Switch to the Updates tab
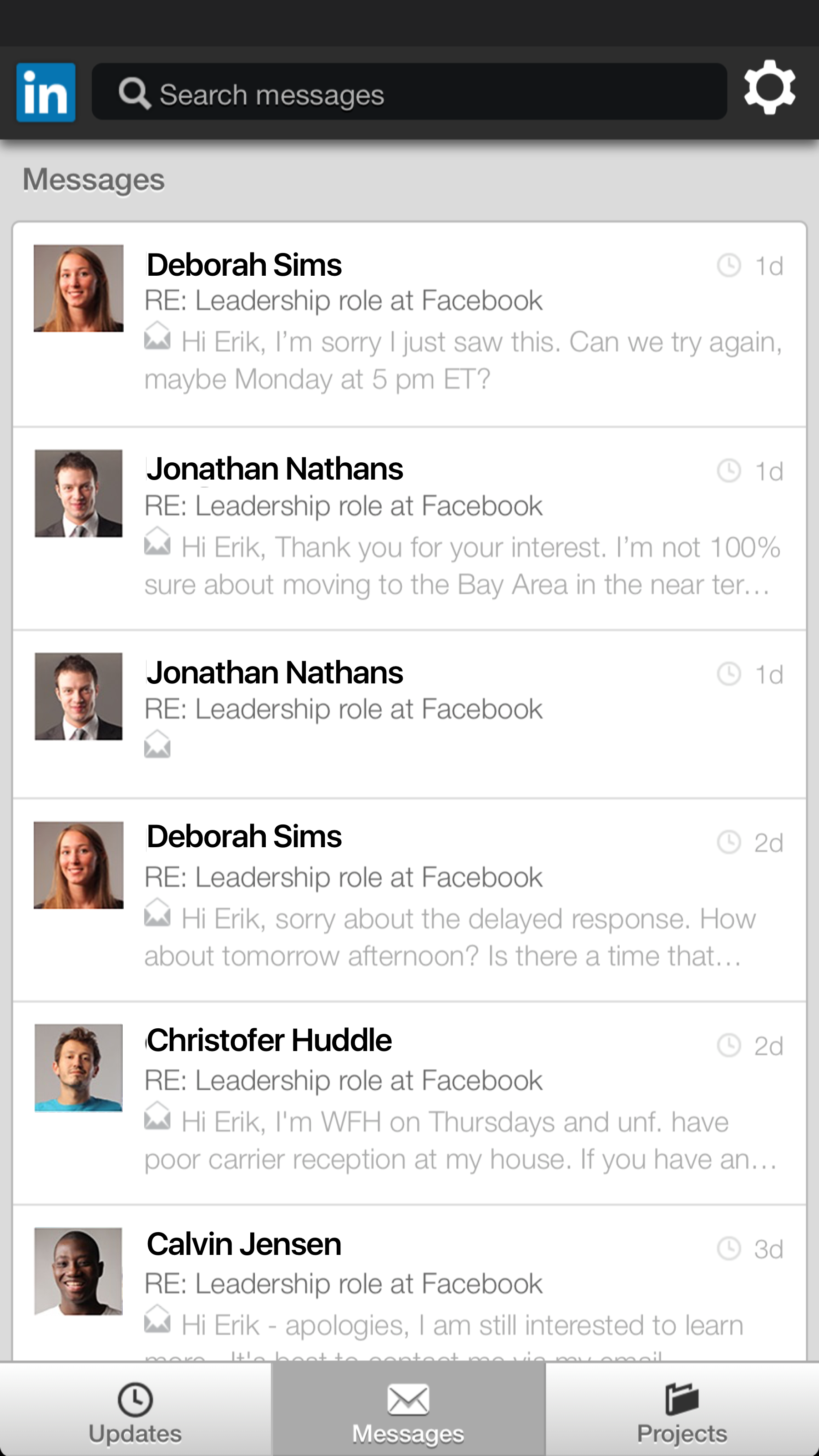Screen dimensions: 819x1456 tap(136, 1409)
